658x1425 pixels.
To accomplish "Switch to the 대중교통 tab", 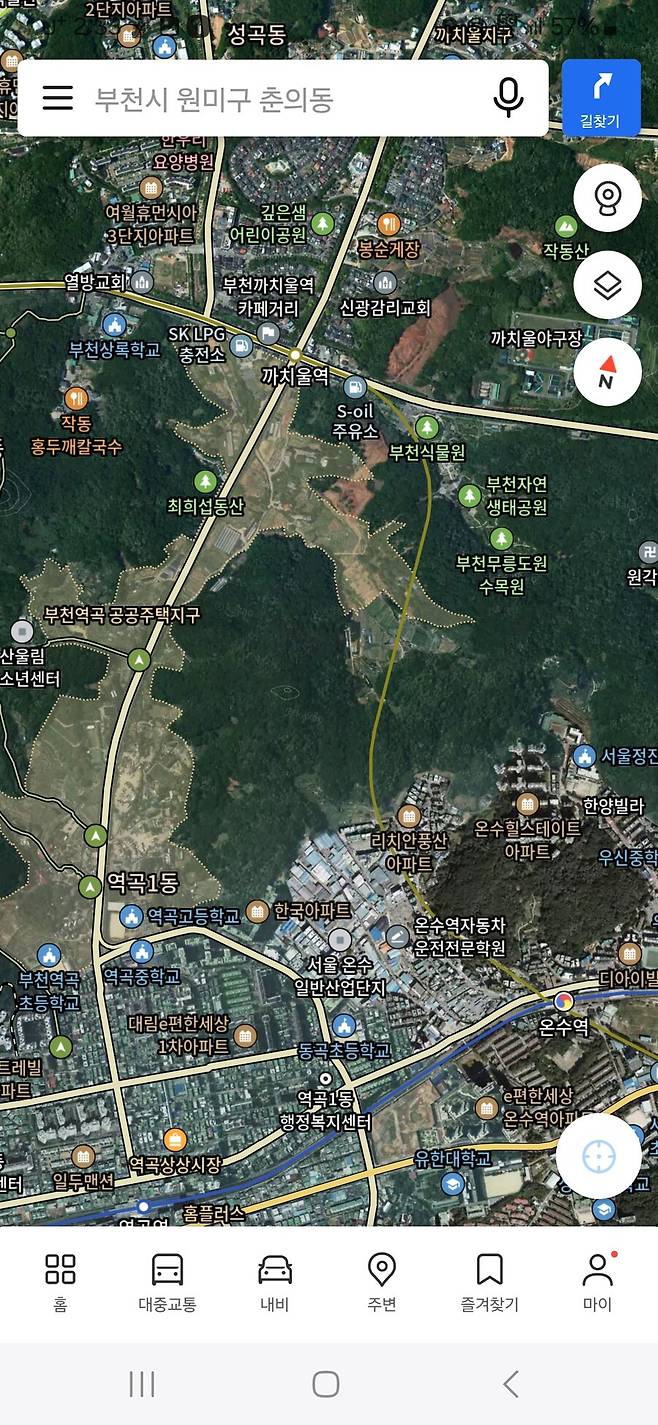I will pyautogui.click(x=167, y=1282).
